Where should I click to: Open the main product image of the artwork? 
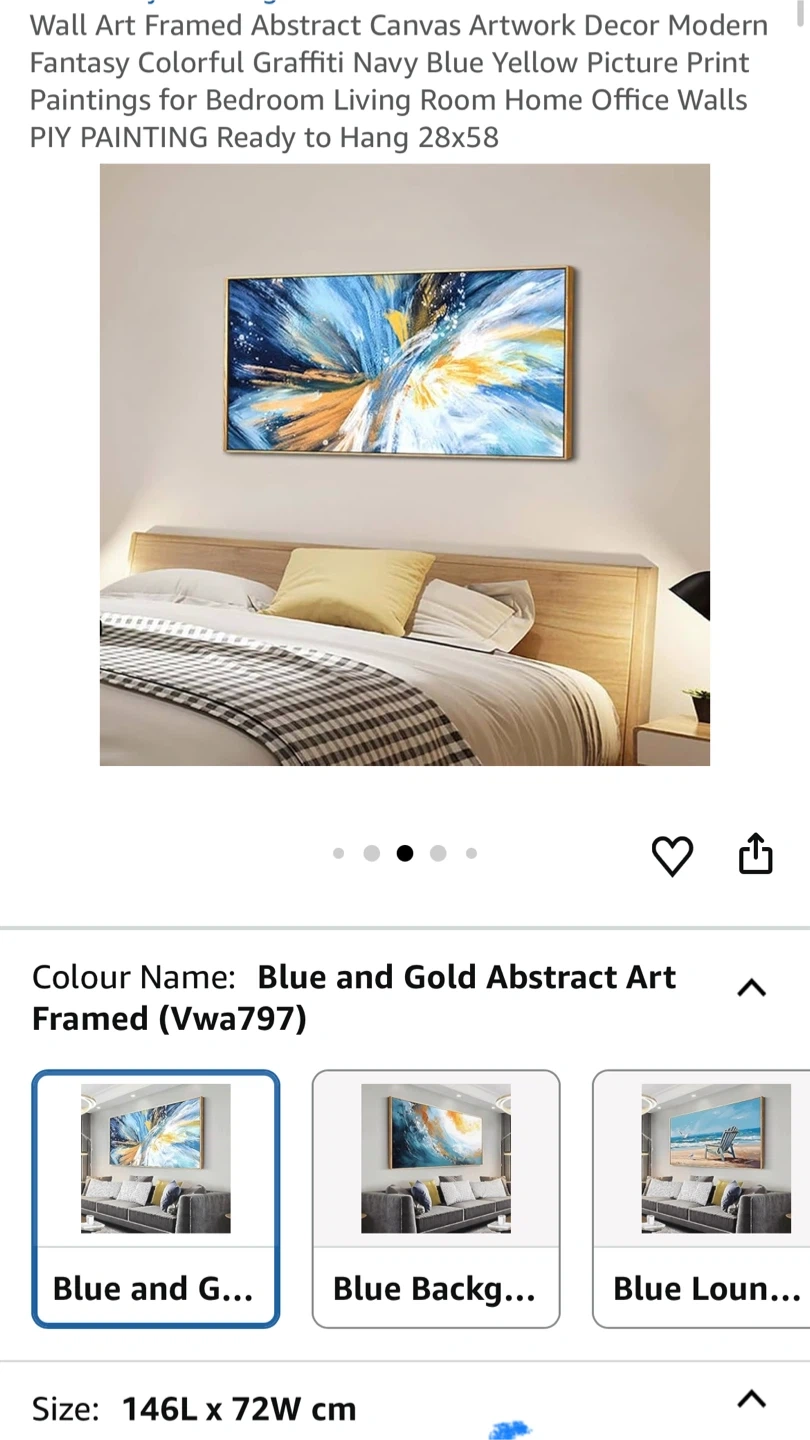(x=405, y=465)
